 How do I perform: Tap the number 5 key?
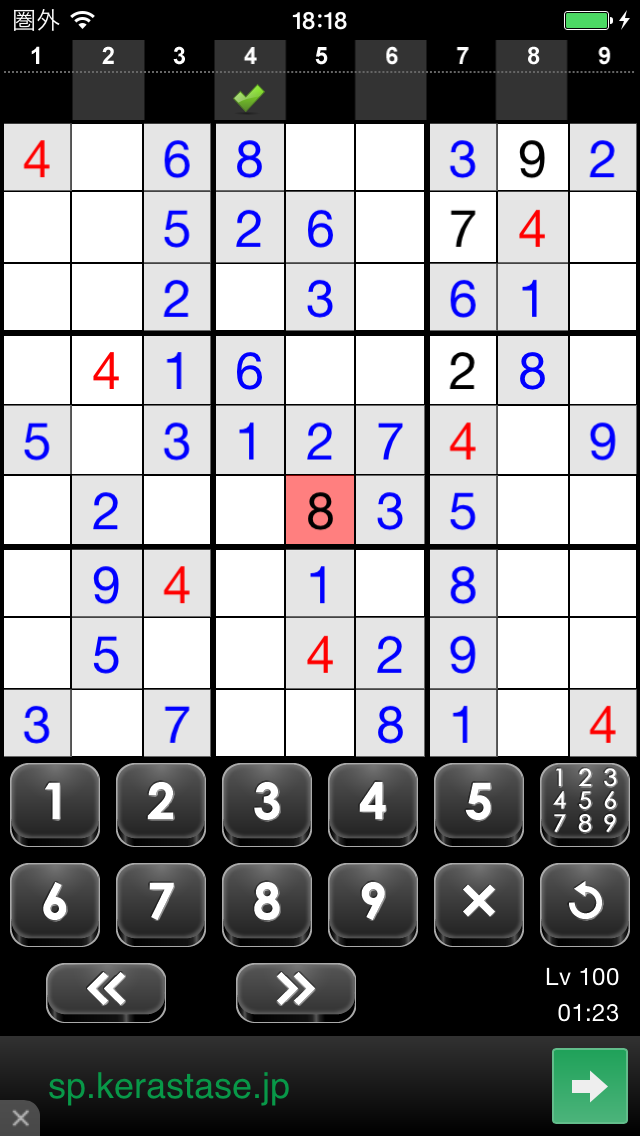pyautogui.click(x=479, y=804)
